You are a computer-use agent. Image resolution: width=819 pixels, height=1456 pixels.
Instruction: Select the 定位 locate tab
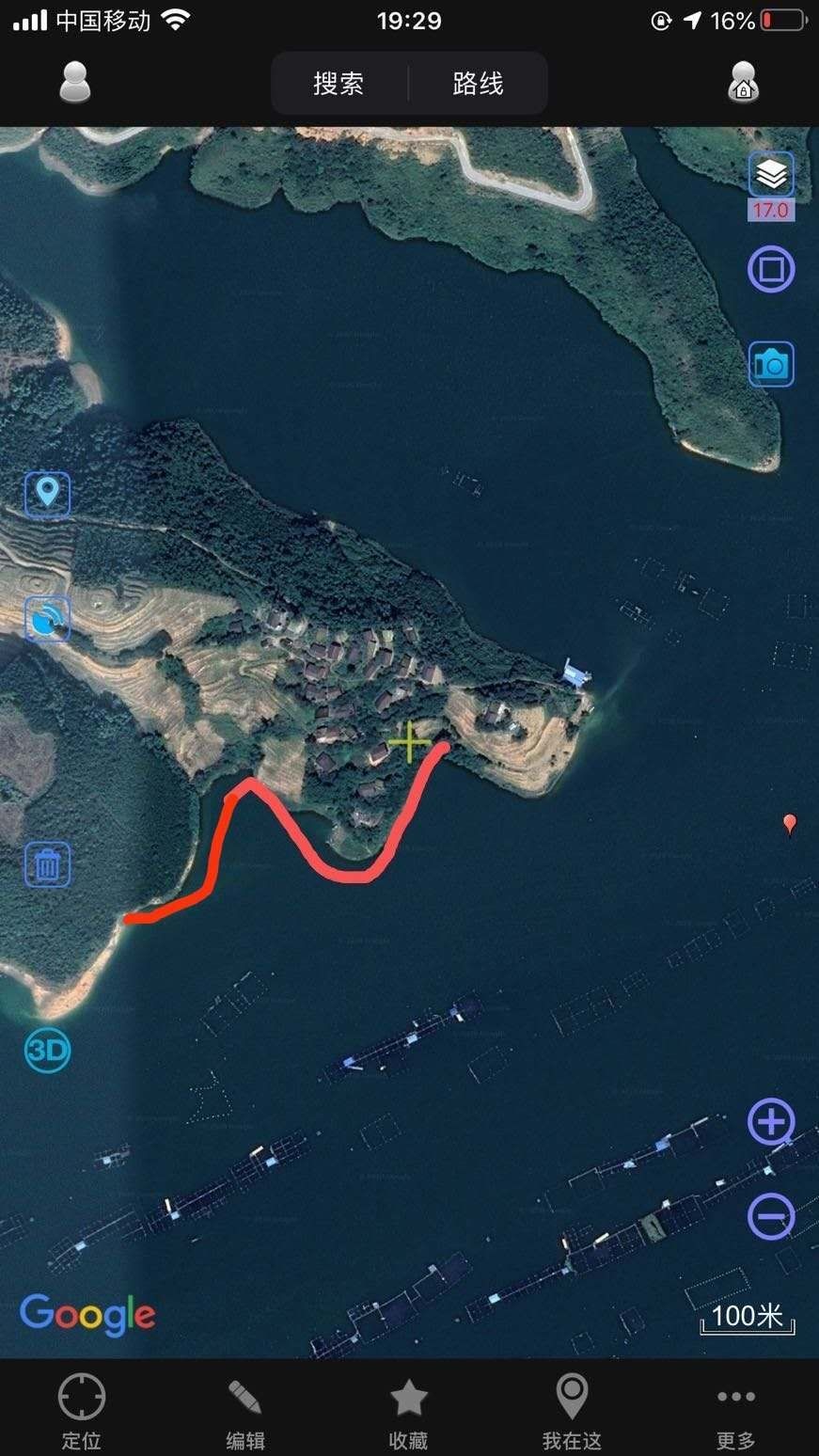tap(82, 1411)
